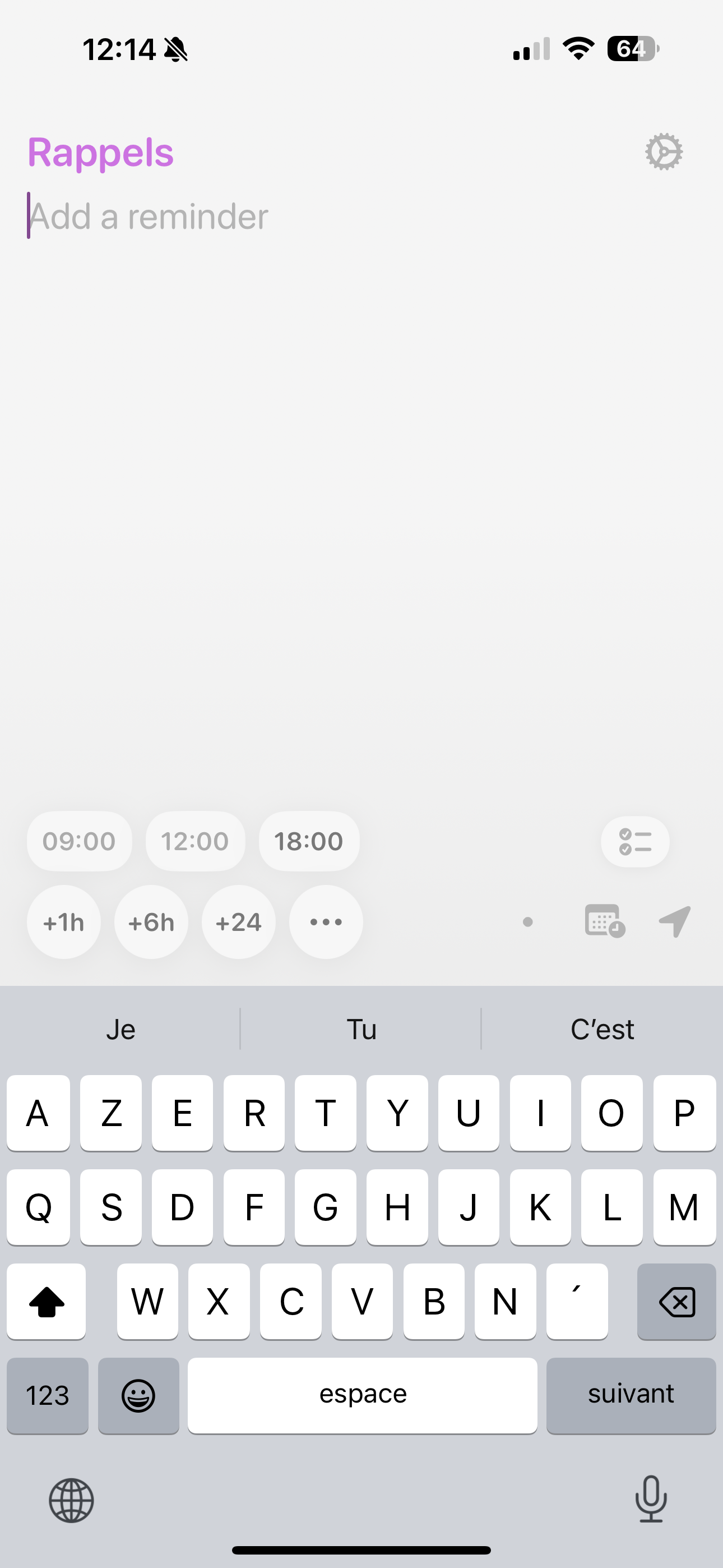This screenshot has width=723, height=1568.
Task: Open the settings gear icon
Action: (x=664, y=151)
